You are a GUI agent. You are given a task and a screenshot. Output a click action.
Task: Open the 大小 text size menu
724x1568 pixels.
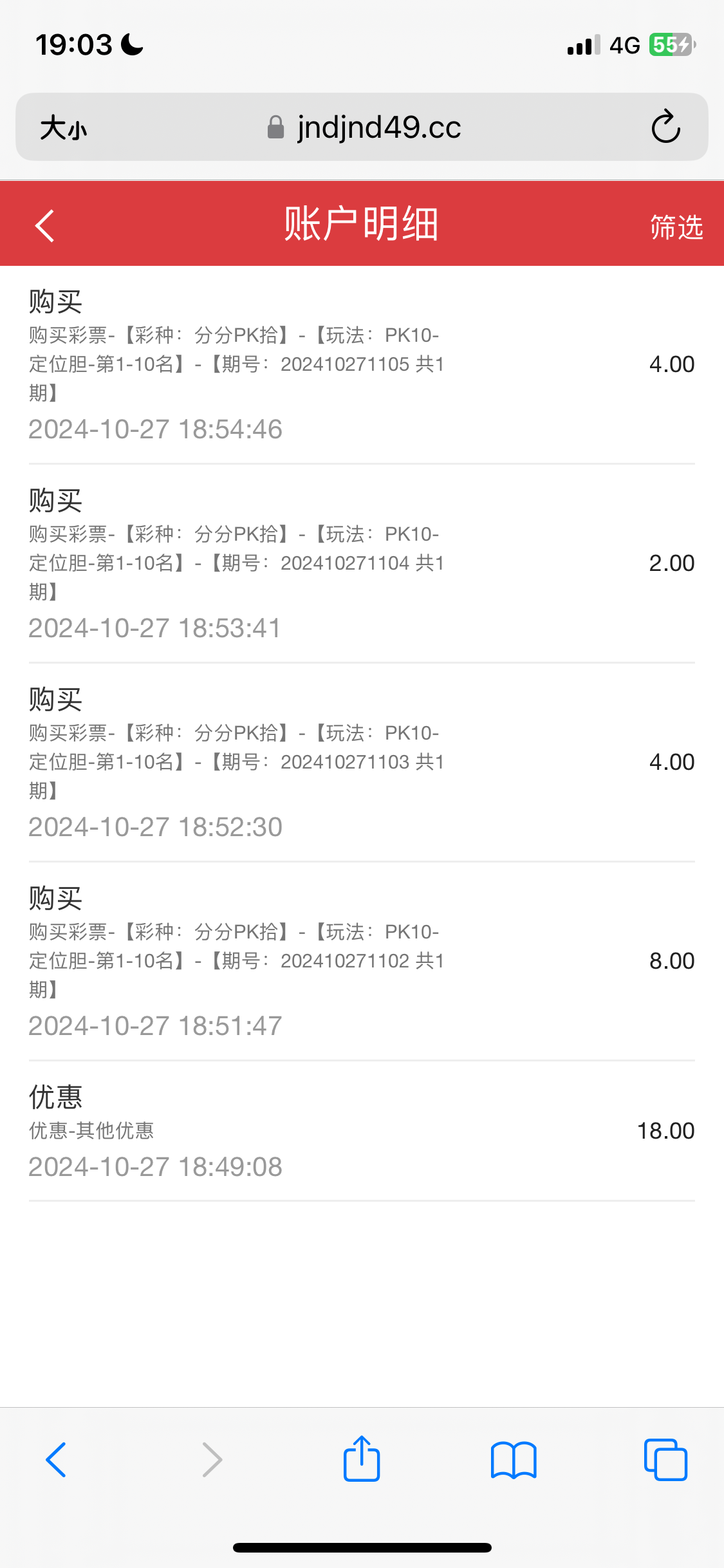coord(63,127)
